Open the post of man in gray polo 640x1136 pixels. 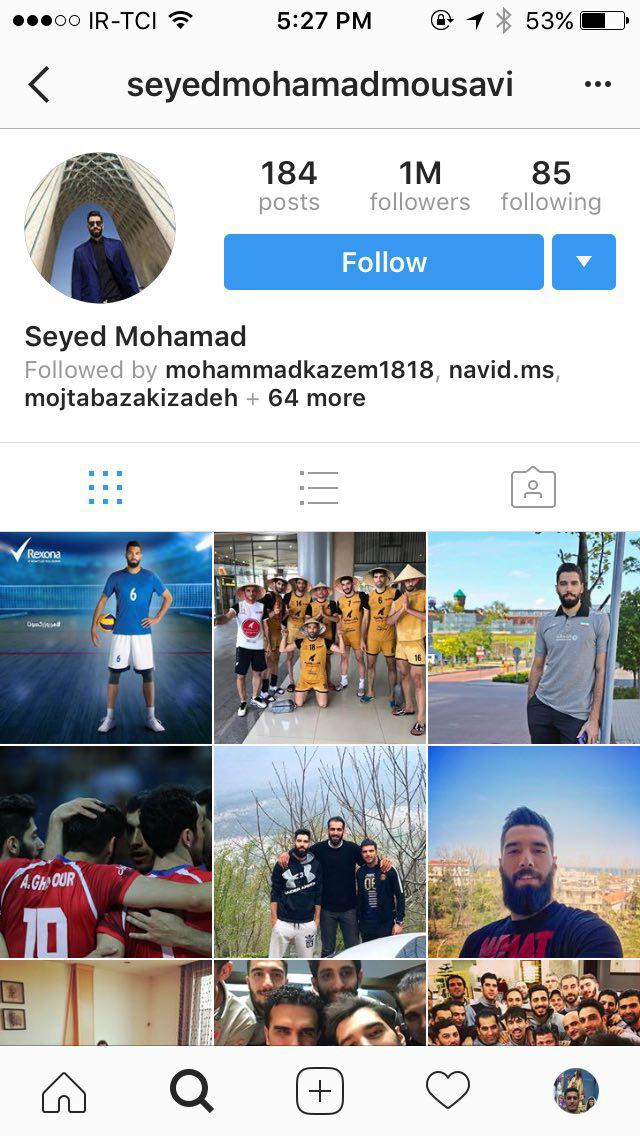click(534, 638)
